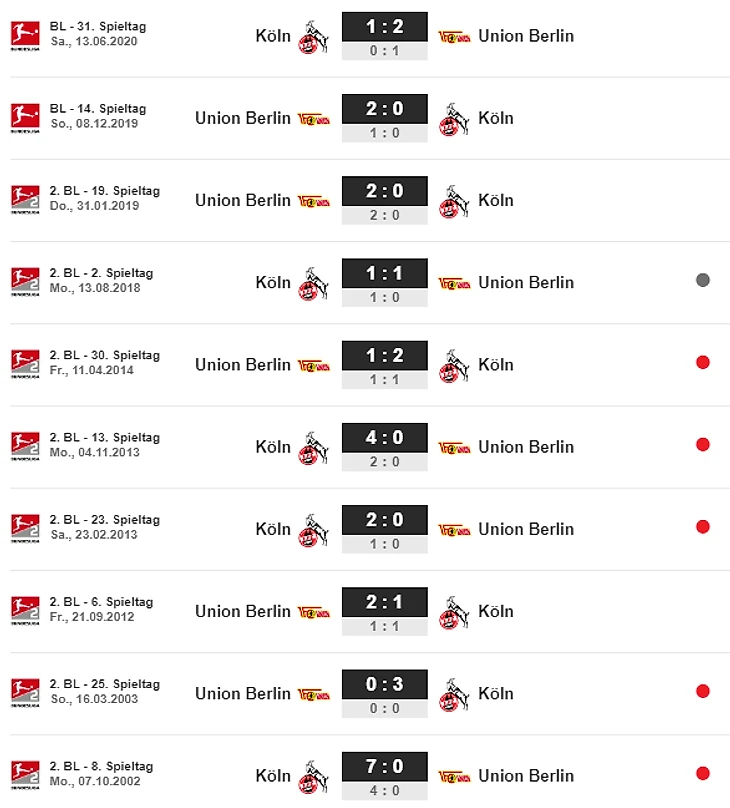
Task: Open the 2:0 match from 08.12.2019
Action: [384, 110]
